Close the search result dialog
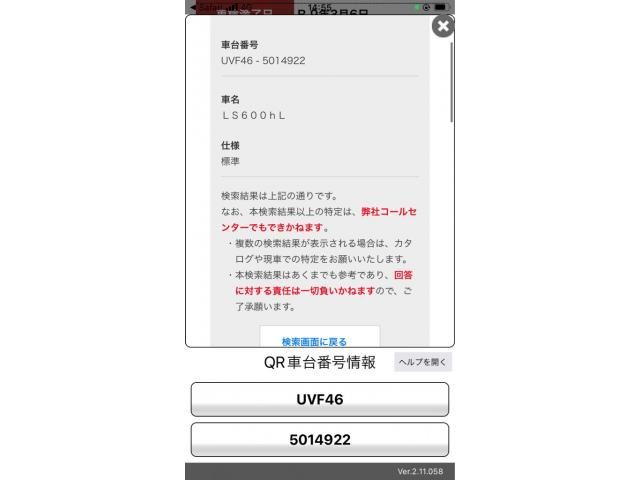The width and height of the screenshot is (640, 480). (x=442, y=26)
